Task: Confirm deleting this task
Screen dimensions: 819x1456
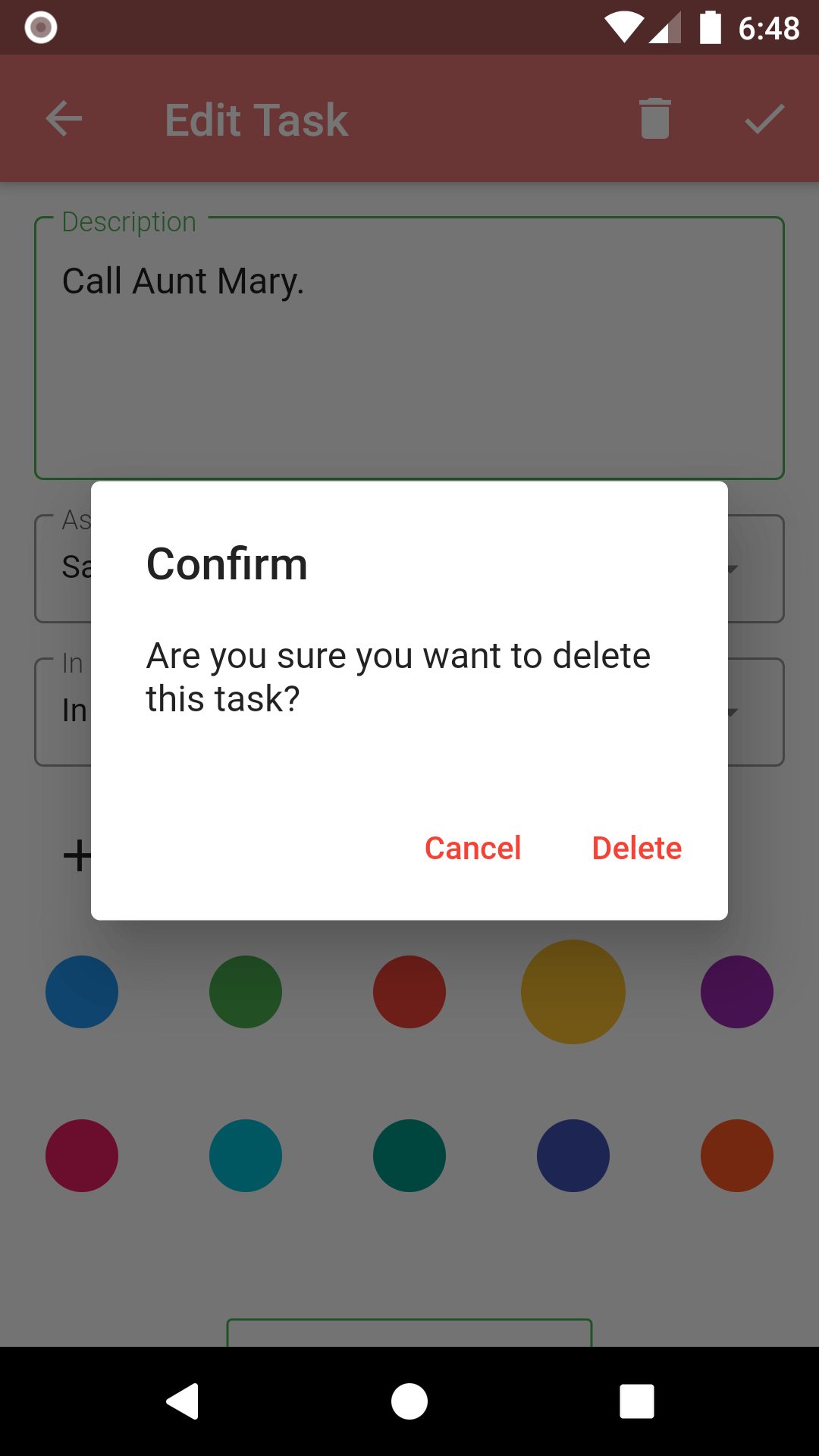Action: [x=636, y=848]
